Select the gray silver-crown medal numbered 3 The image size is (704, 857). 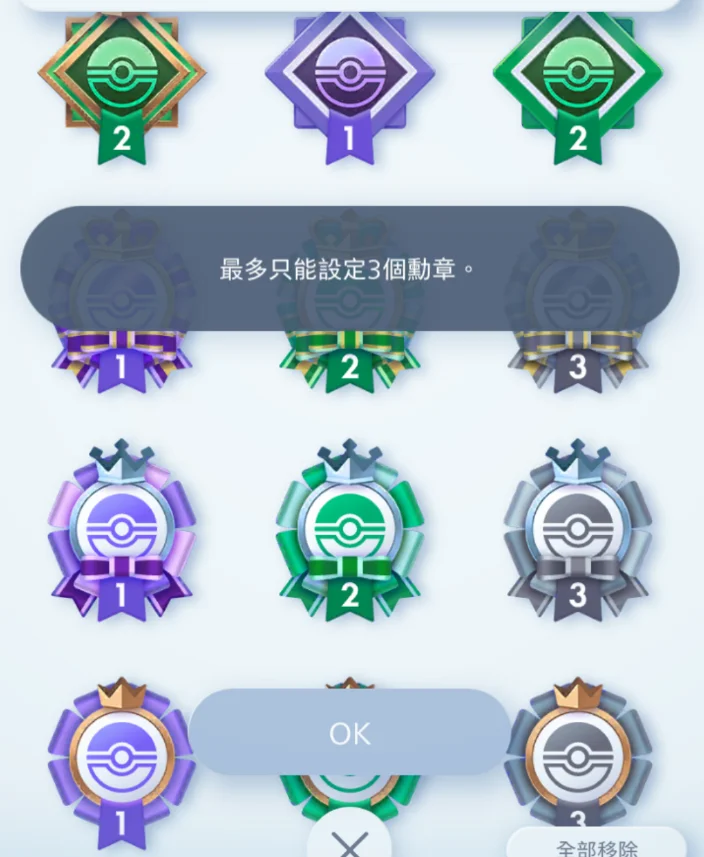(x=577, y=532)
